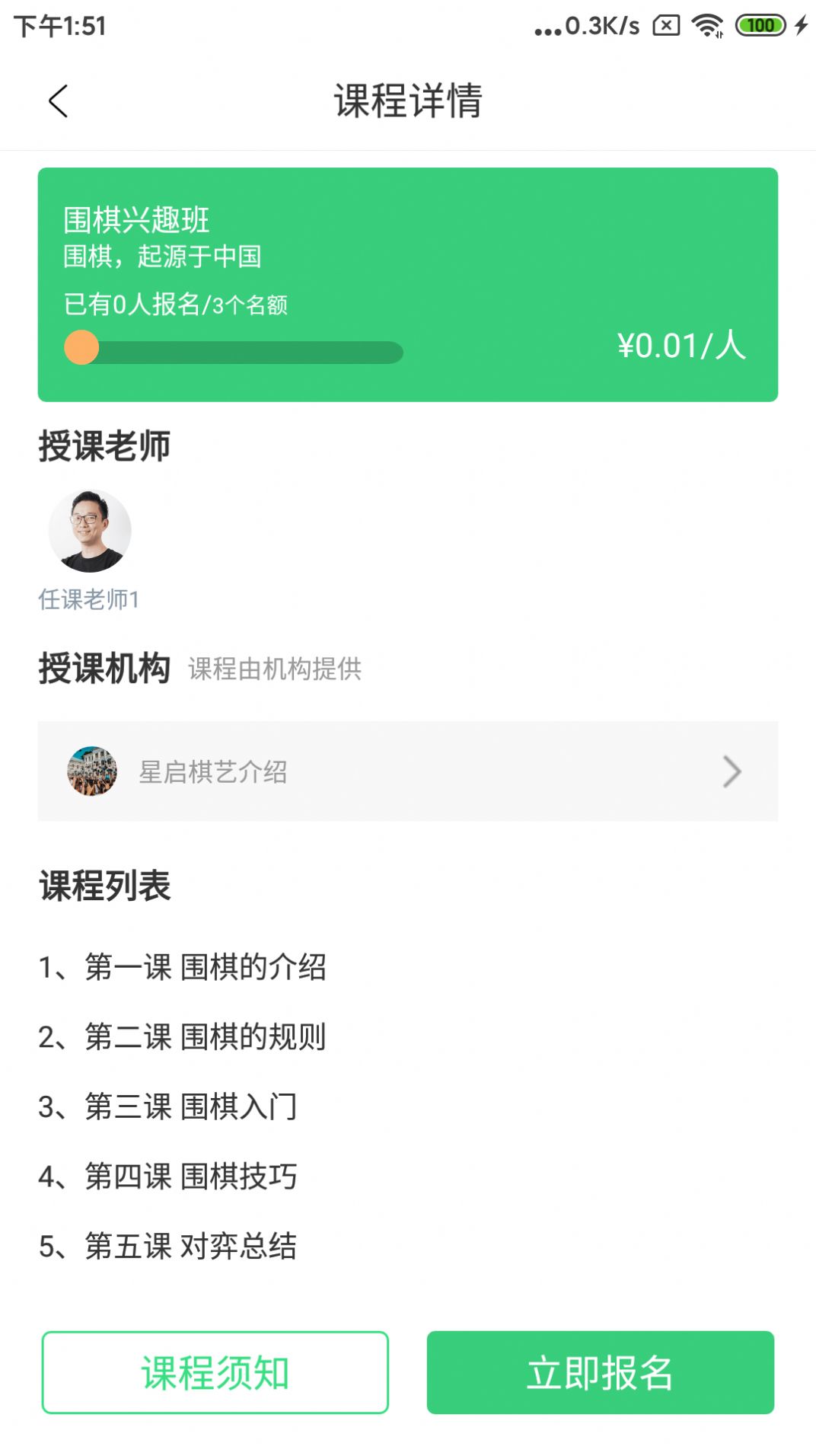This screenshot has width=816, height=1456.
Task: Tap the 星启棋艺 institution logo thumbnail
Action: pyautogui.click(x=92, y=771)
